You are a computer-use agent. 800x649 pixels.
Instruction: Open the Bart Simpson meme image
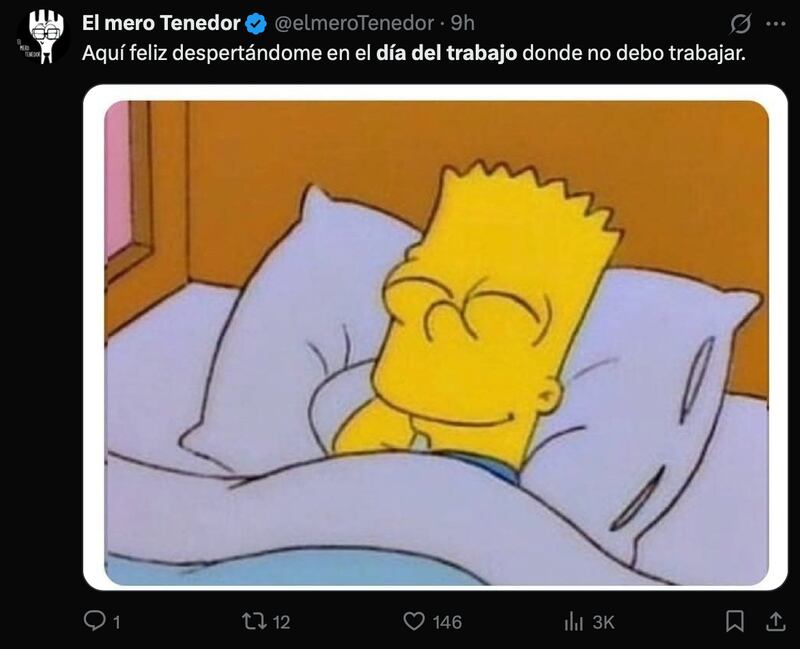(x=436, y=340)
